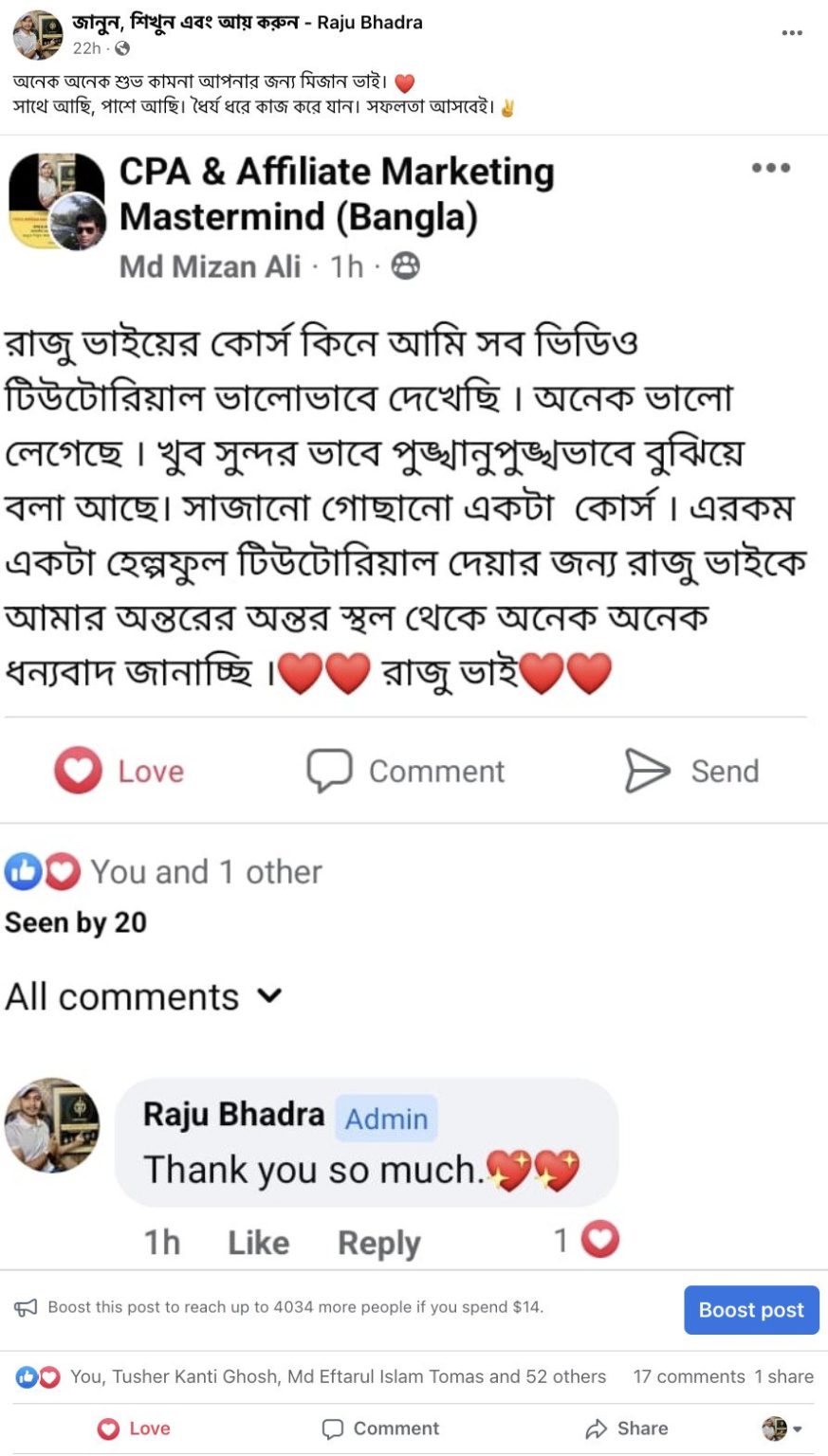Share this post
828x1456 pixels.
(x=626, y=1429)
